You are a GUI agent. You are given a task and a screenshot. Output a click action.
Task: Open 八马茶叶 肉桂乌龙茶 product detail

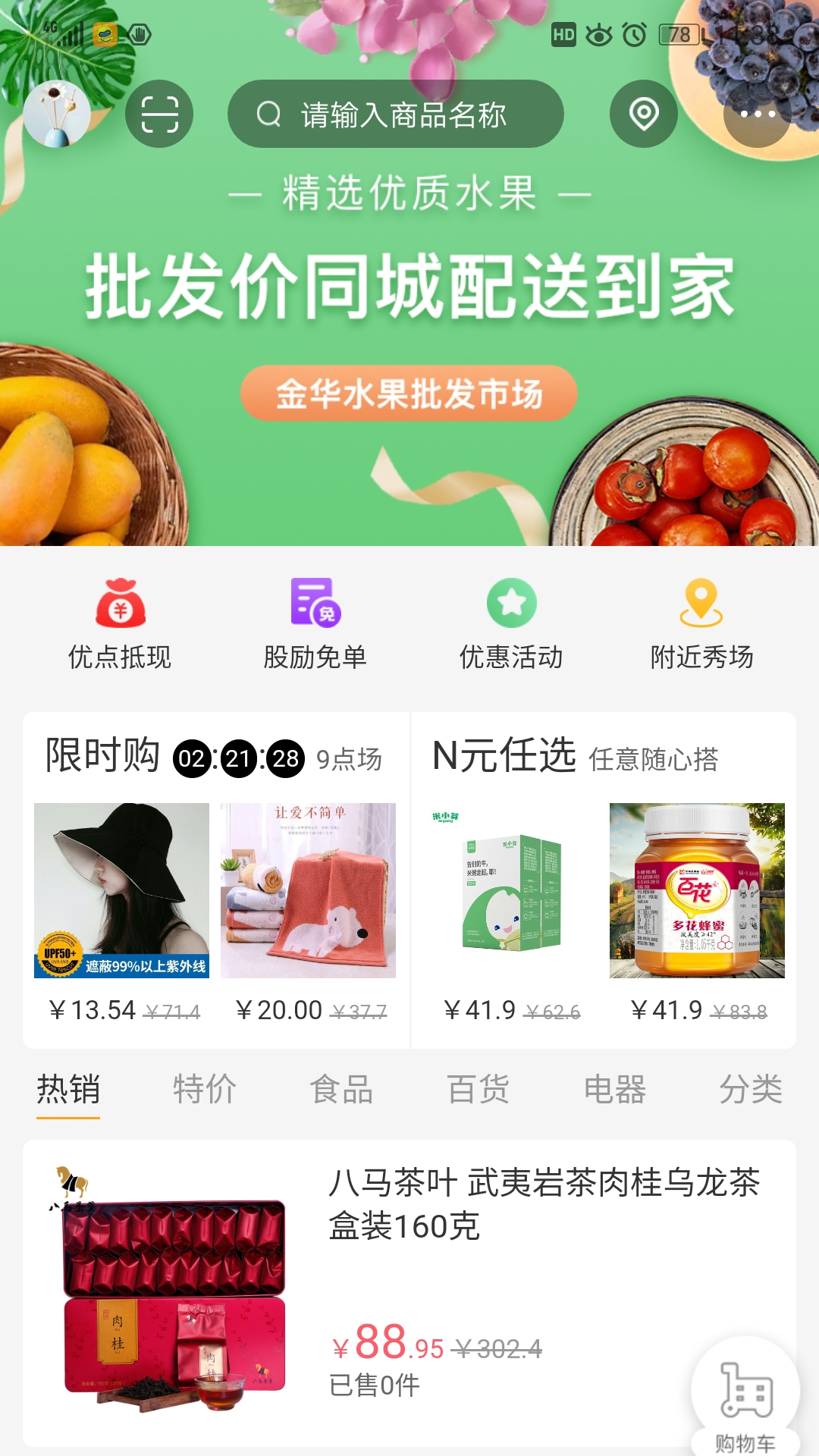click(x=409, y=1289)
